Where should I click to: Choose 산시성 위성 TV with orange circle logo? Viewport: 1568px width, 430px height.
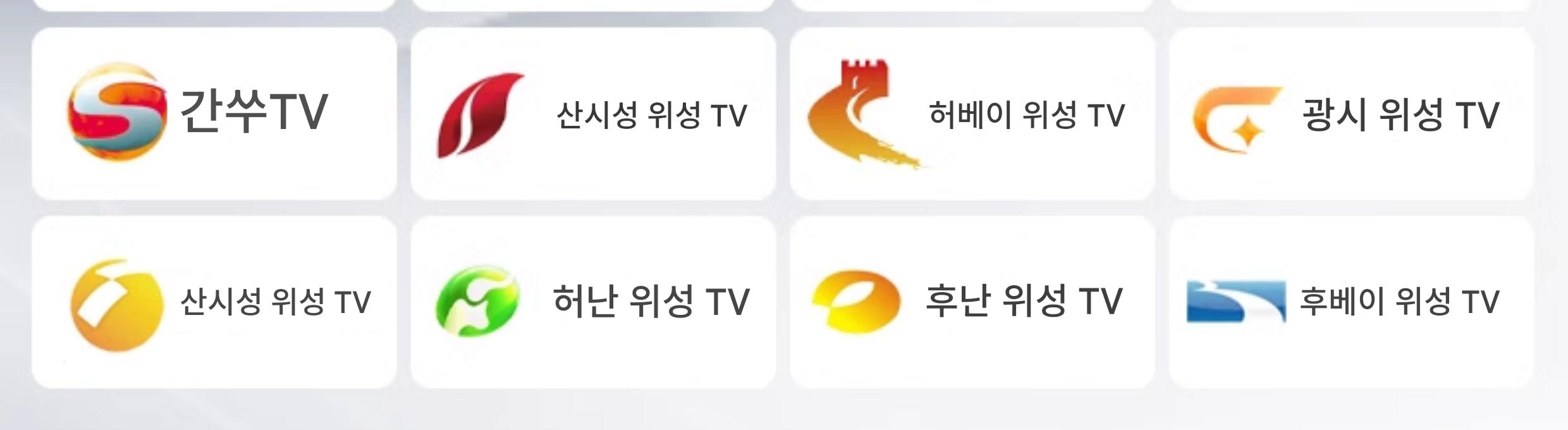click(x=214, y=302)
